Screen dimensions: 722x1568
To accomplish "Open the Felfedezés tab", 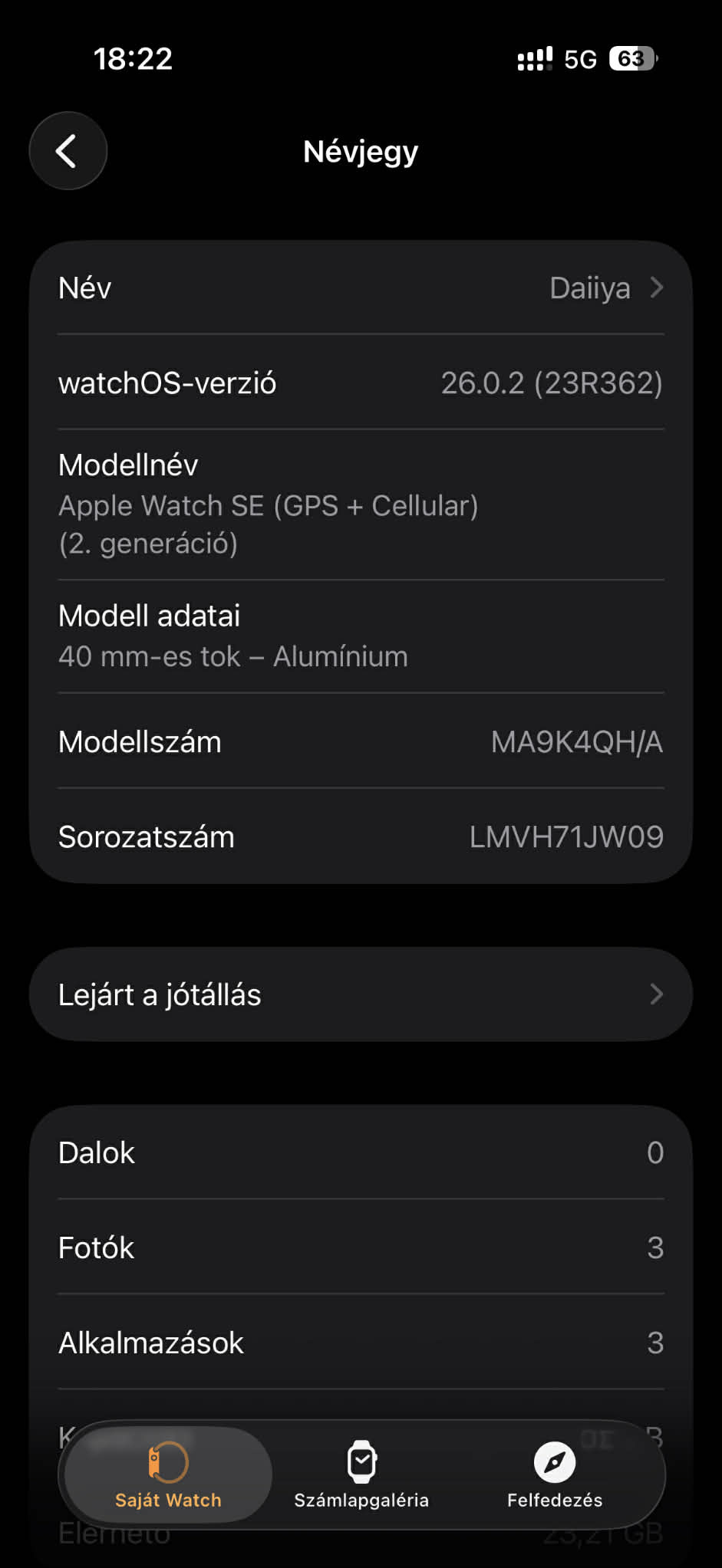I will [x=554, y=1475].
